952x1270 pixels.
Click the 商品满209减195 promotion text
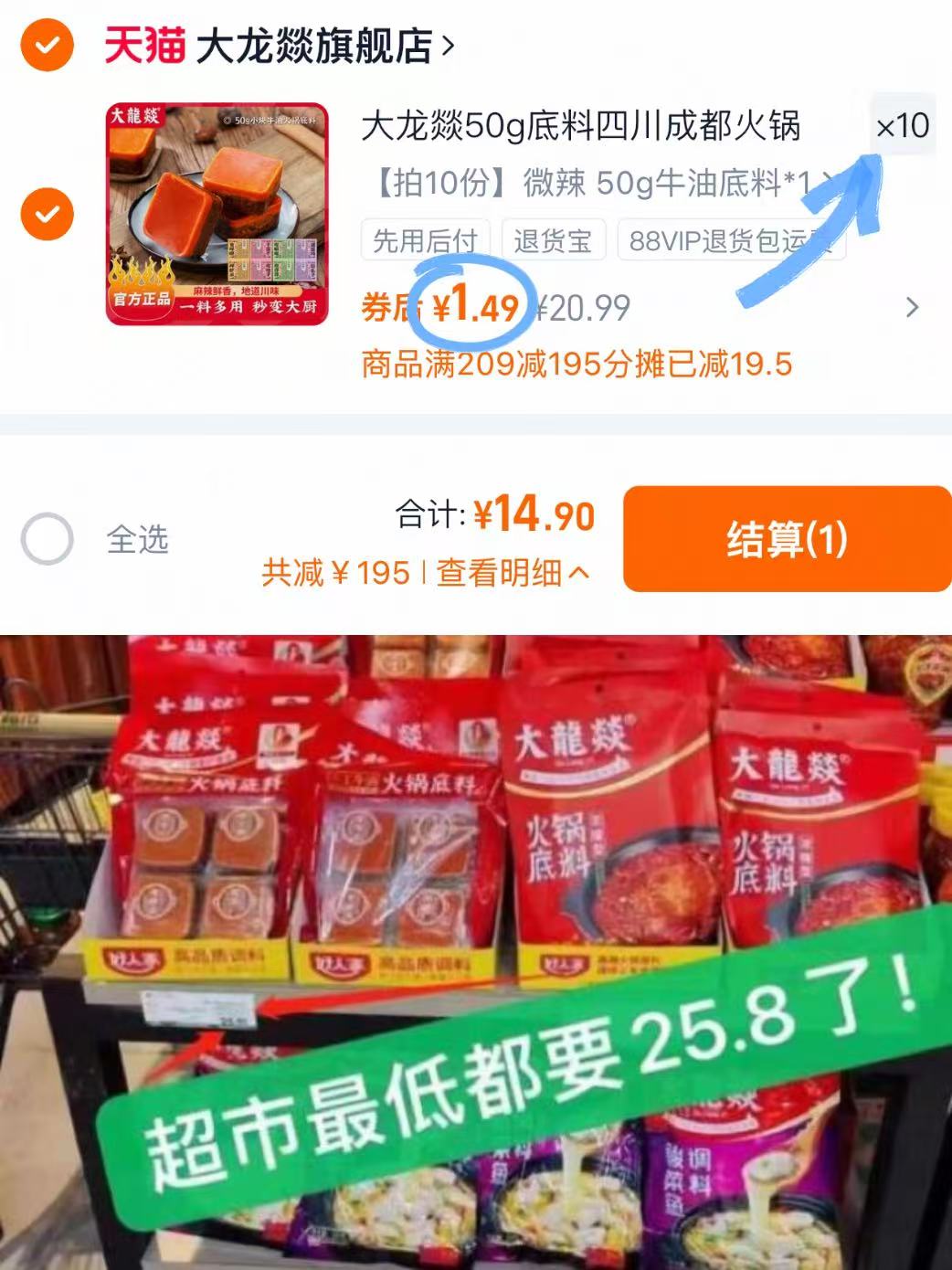tap(576, 365)
